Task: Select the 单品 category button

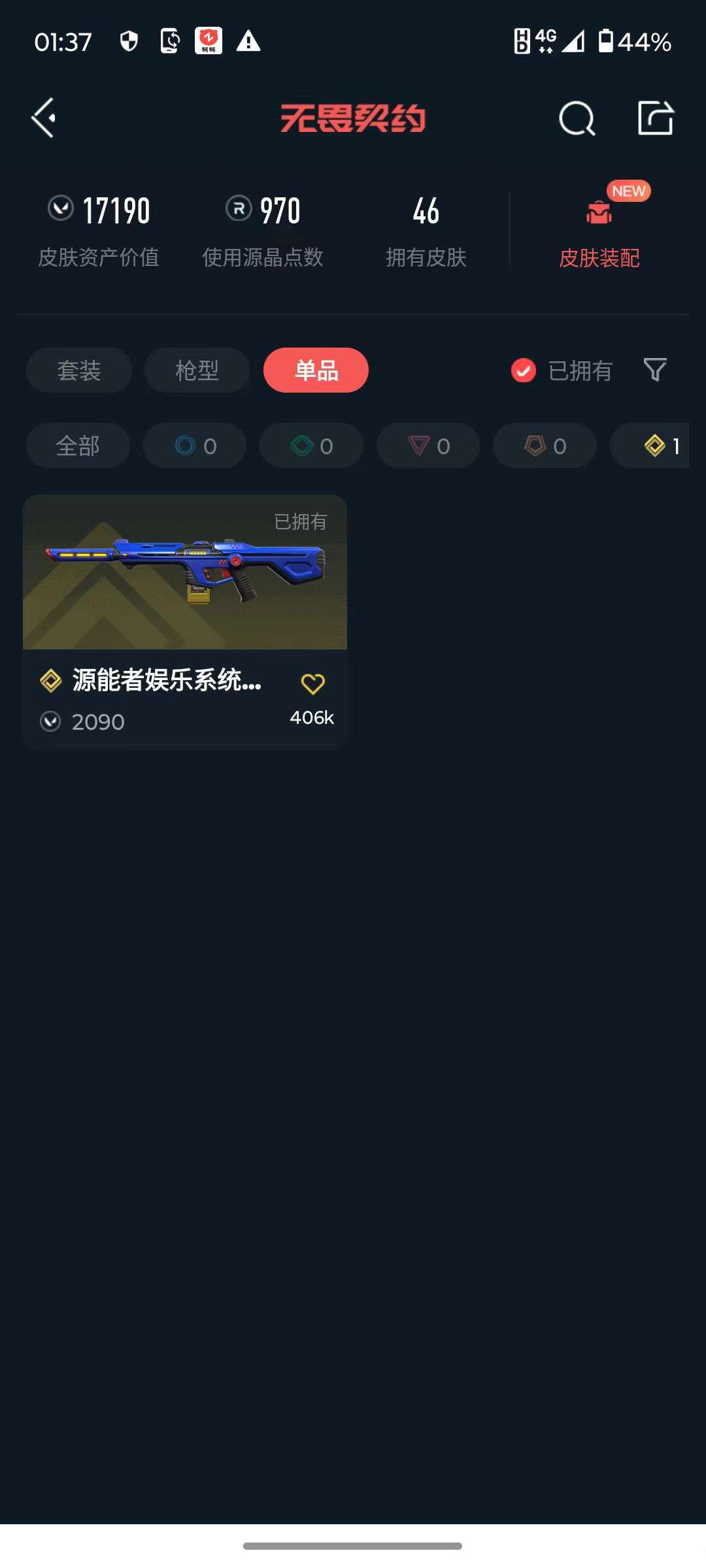Action: pos(315,370)
